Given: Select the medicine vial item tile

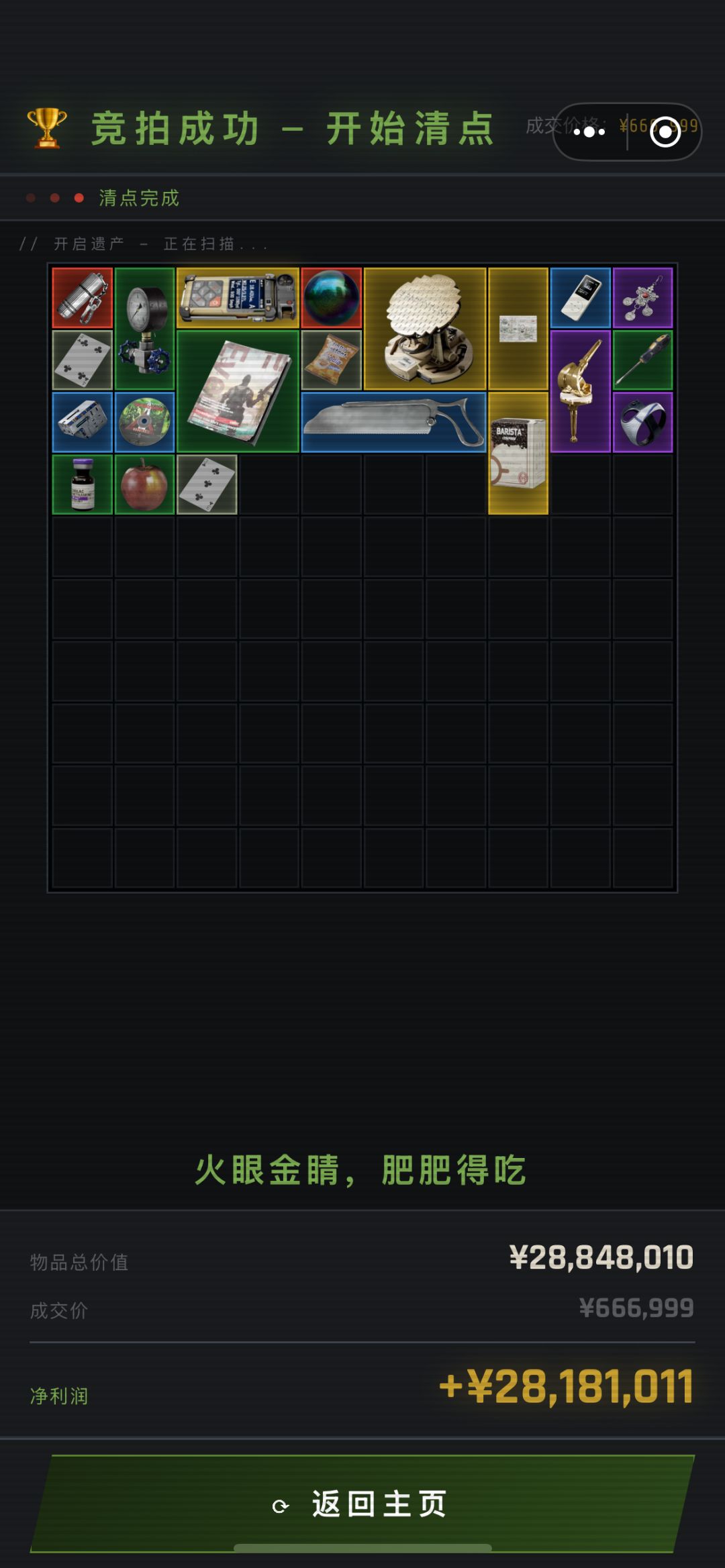Looking at the screenshot, I should (x=83, y=484).
